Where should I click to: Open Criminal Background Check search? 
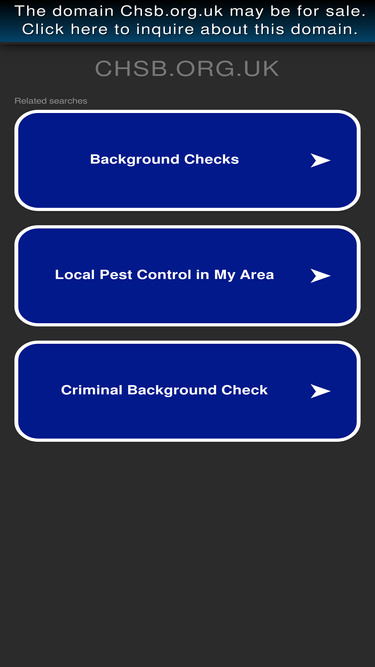[188, 391]
